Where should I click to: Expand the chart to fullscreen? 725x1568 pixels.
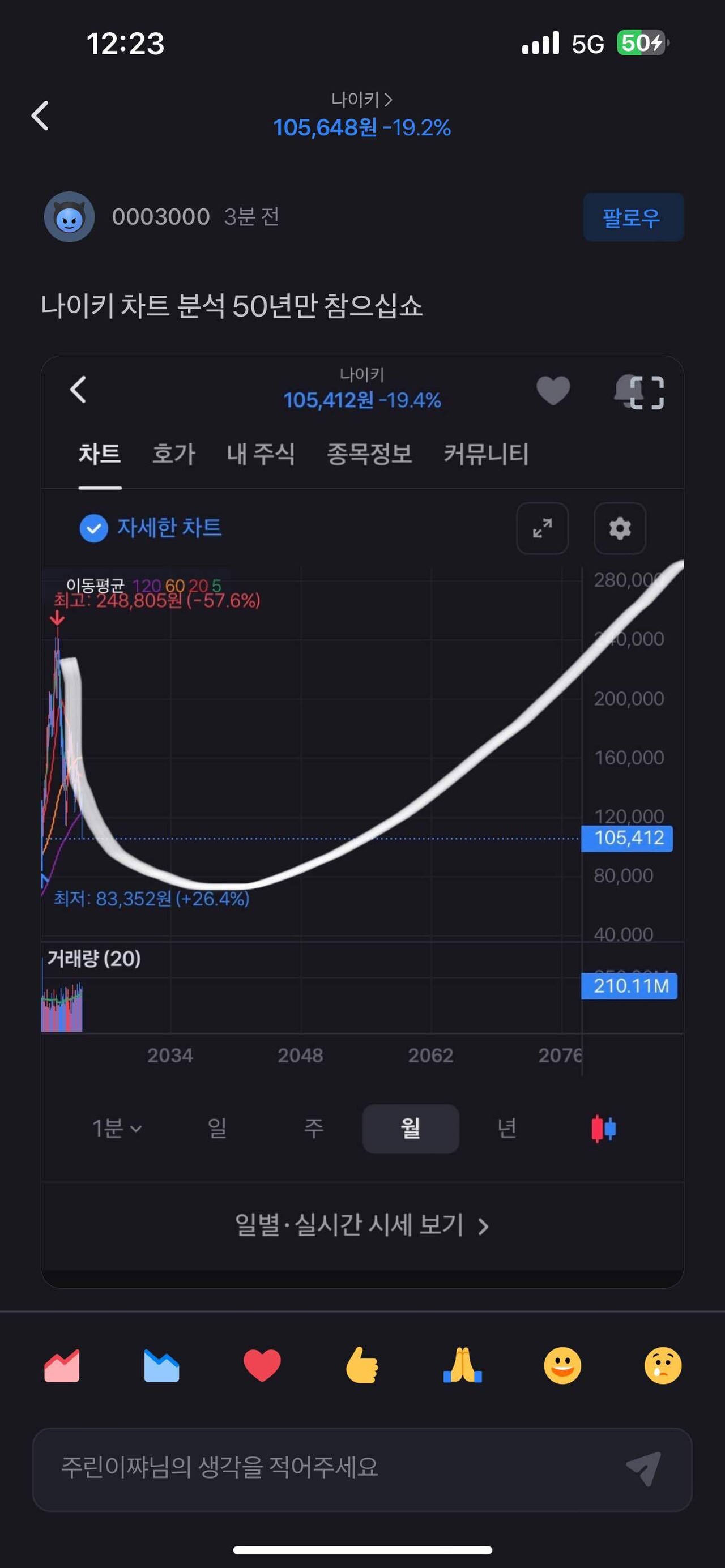coord(542,528)
